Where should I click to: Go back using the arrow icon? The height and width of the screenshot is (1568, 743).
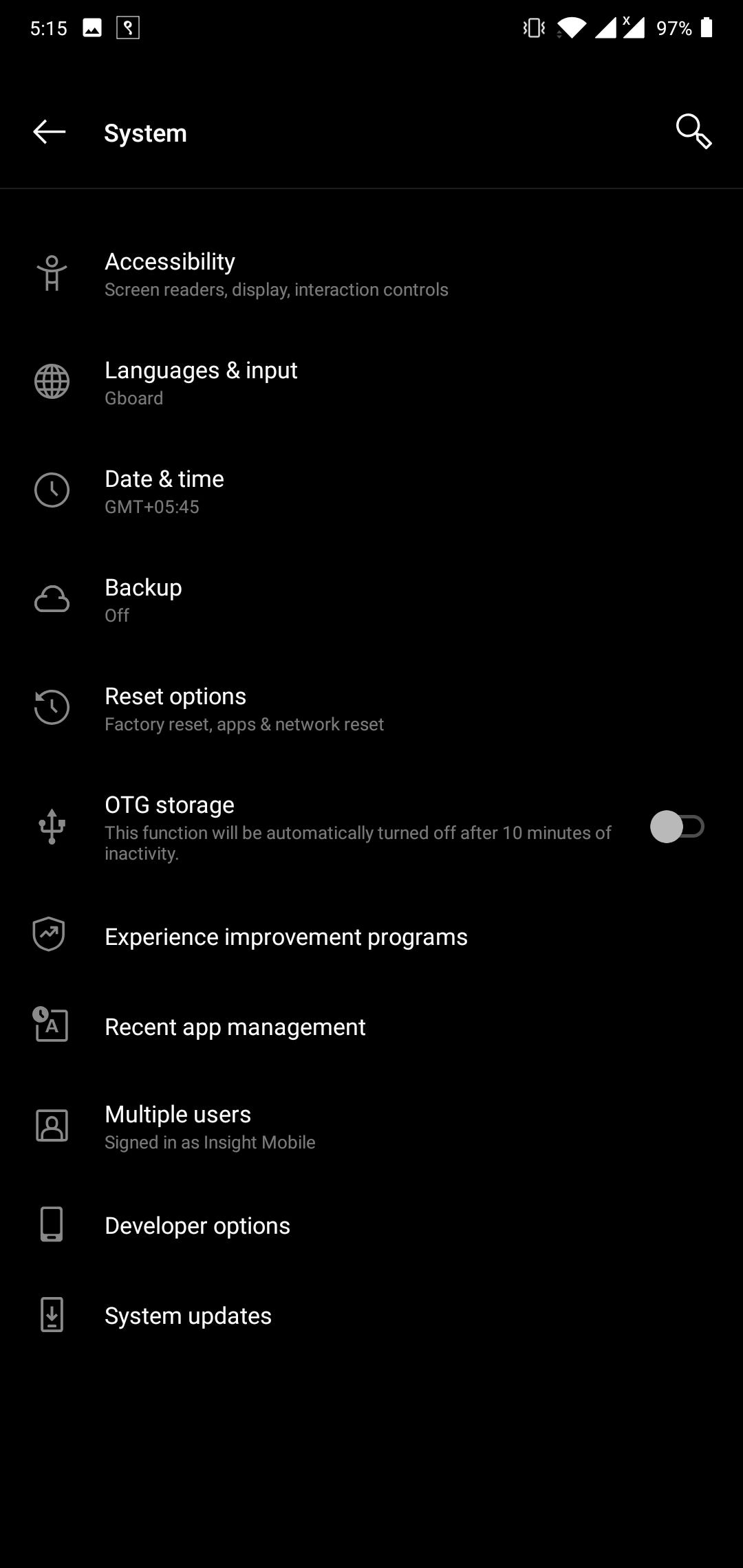click(x=50, y=132)
